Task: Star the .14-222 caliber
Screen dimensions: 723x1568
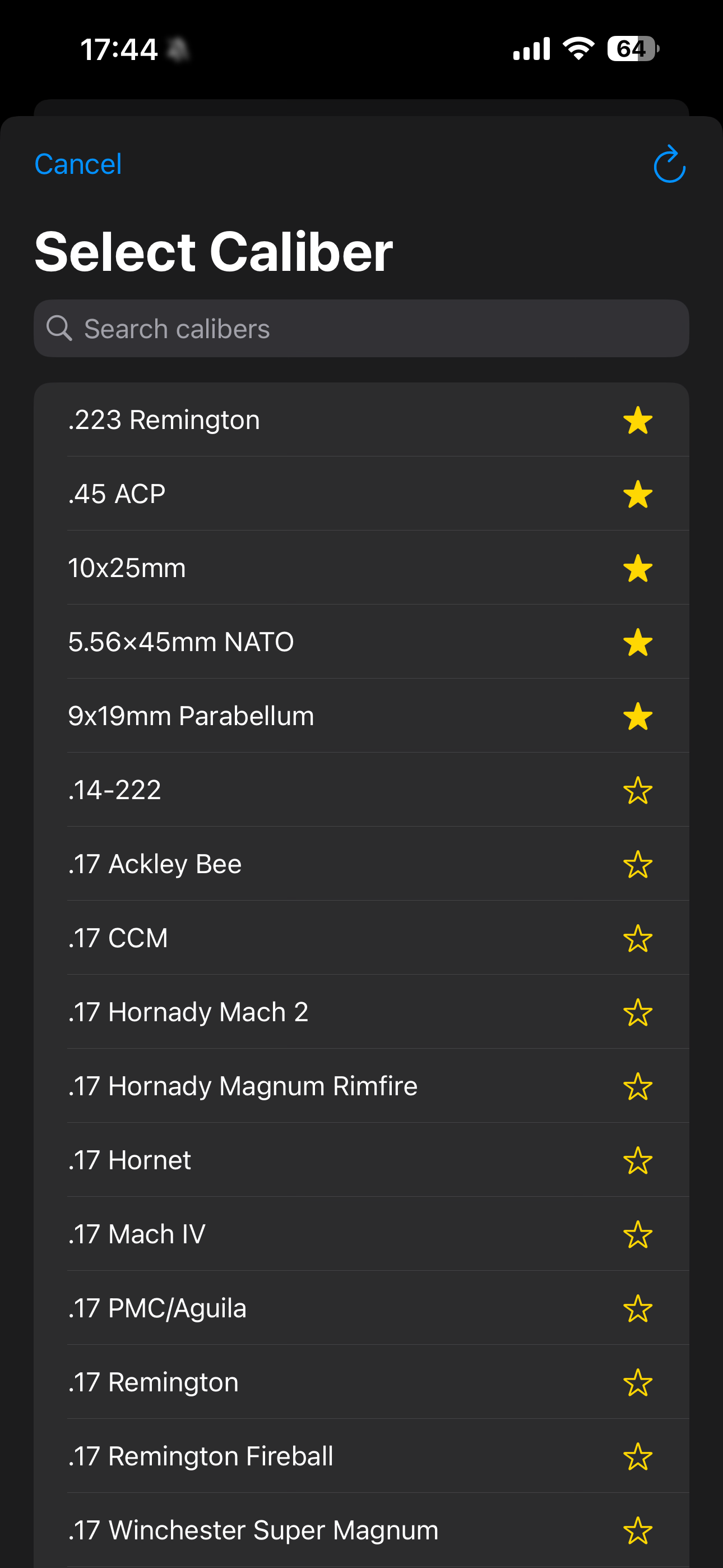Action: pyautogui.click(x=638, y=790)
